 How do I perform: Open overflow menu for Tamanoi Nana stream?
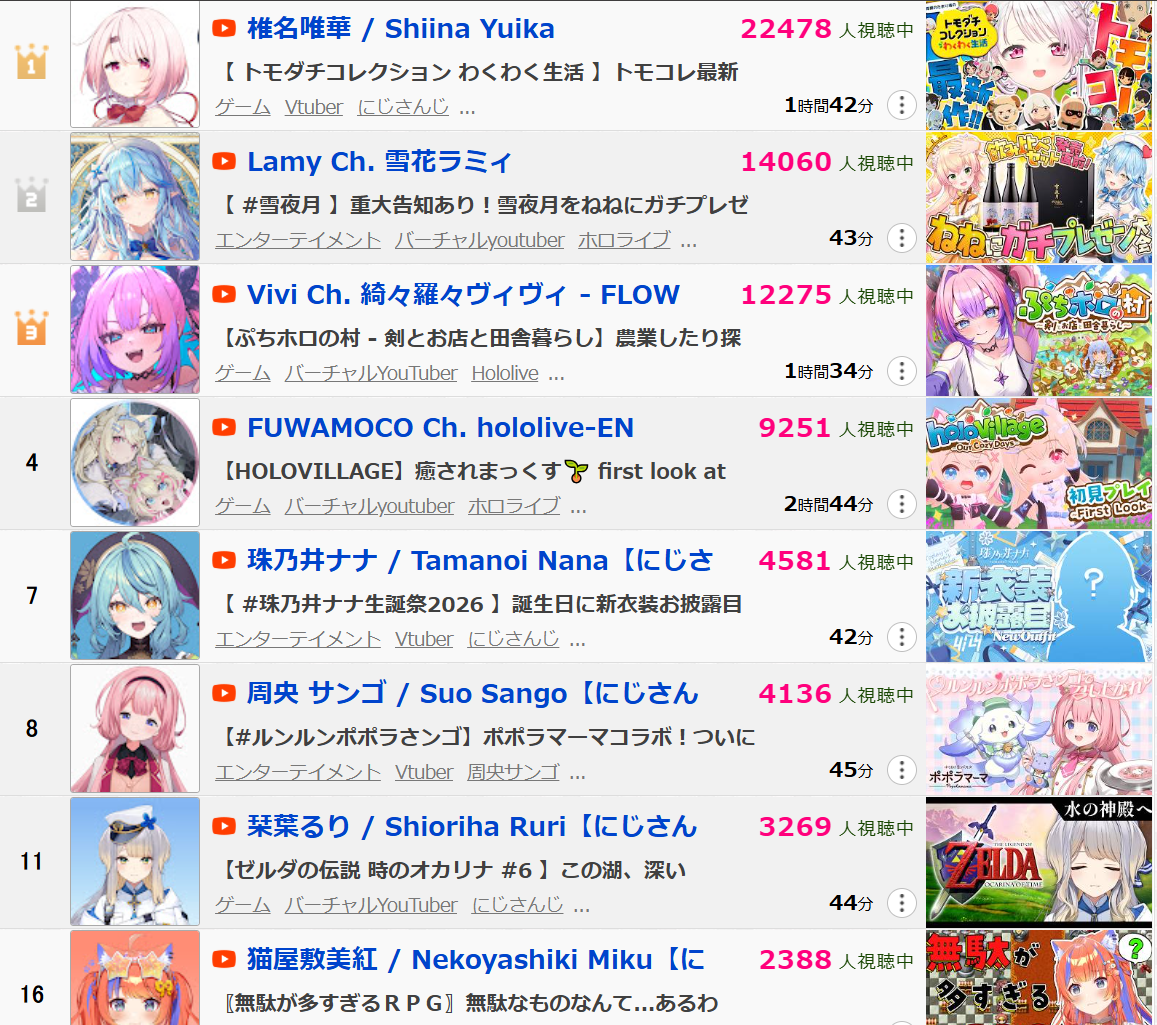(x=901, y=637)
